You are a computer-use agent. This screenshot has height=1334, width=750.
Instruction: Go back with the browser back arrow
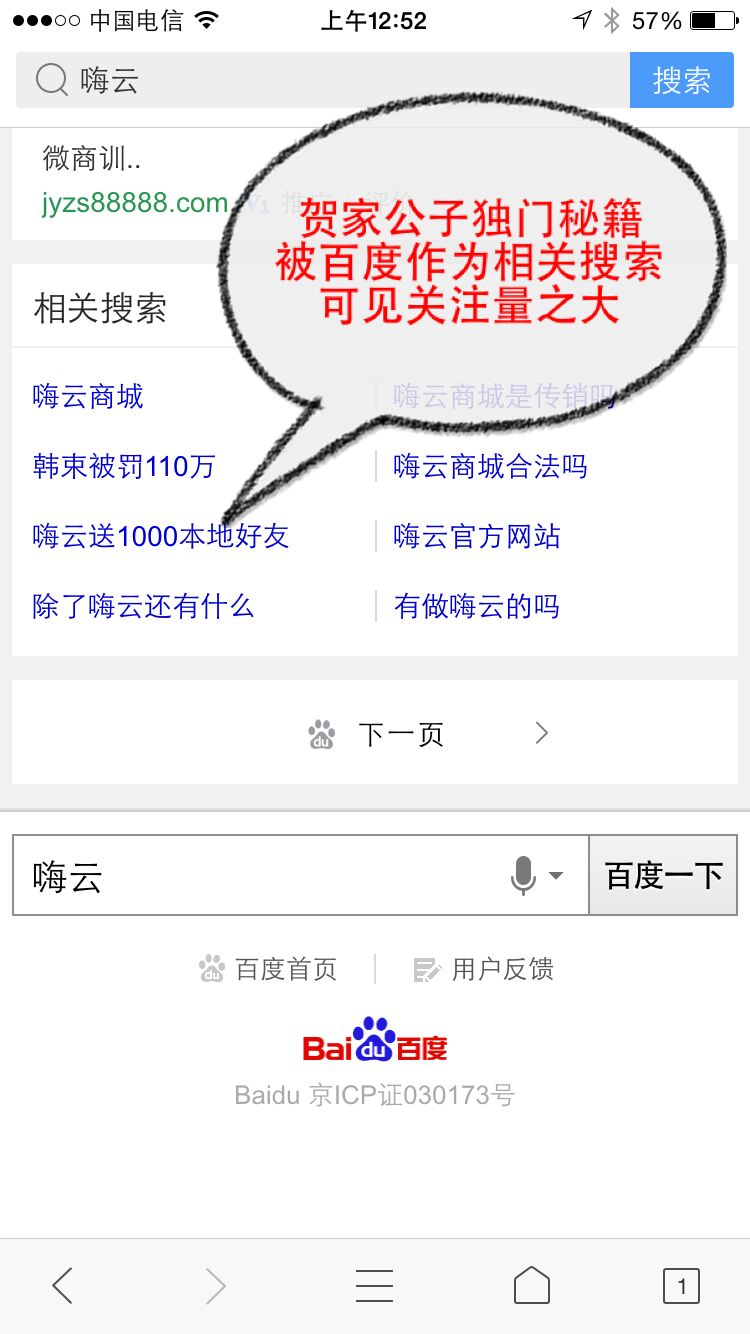62,1285
